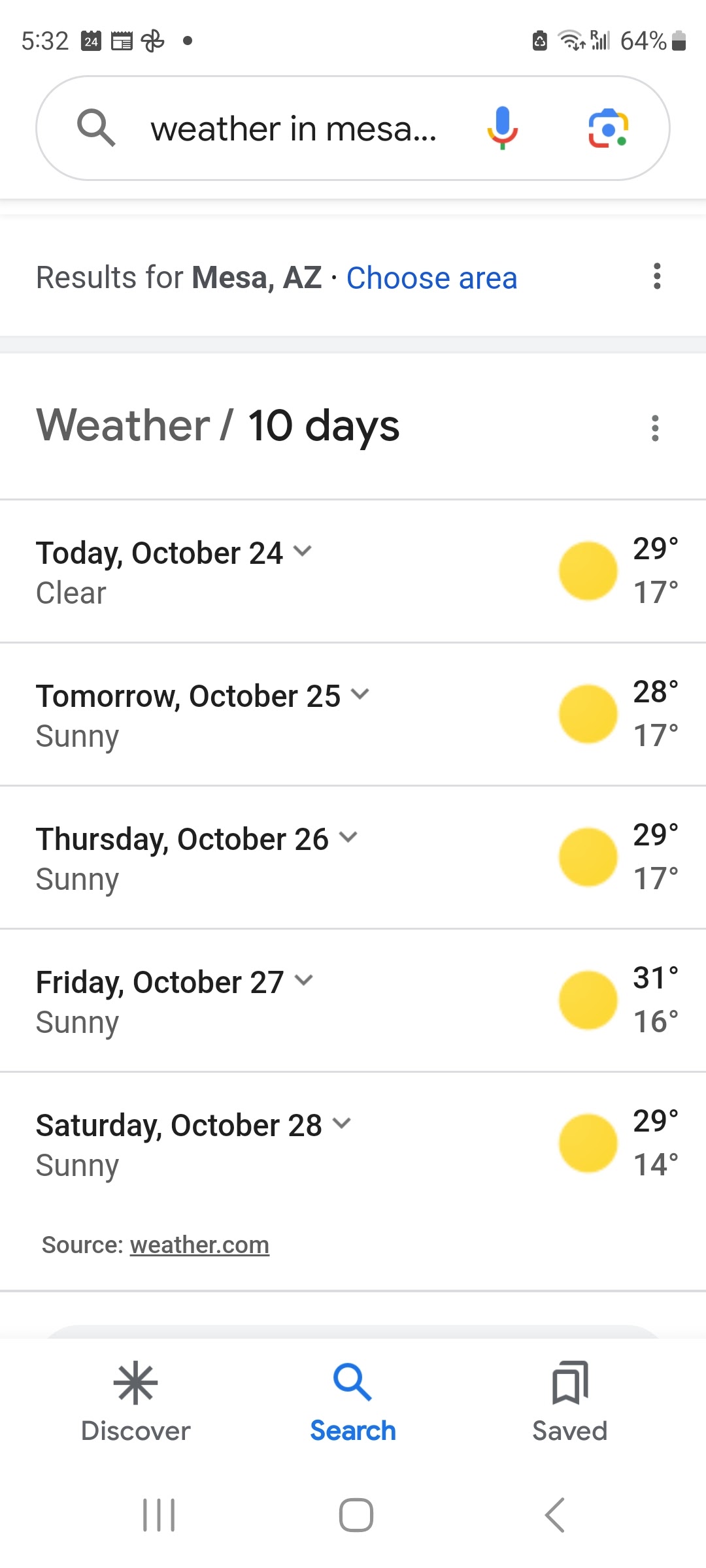Open Google Lens camera search
The image size is (706, 1568).
608,128
